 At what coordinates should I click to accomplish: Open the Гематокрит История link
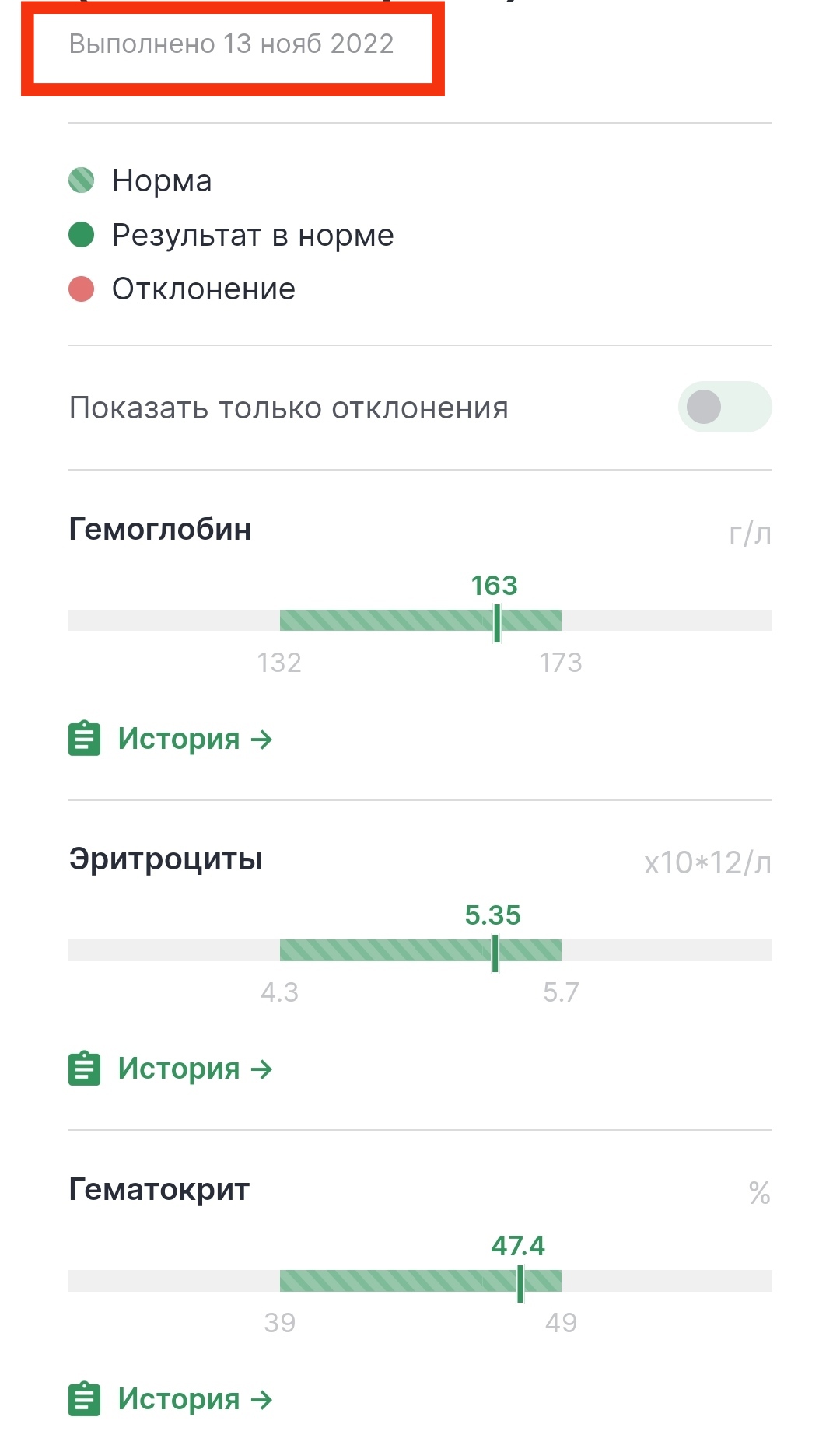pos(171,1399)
